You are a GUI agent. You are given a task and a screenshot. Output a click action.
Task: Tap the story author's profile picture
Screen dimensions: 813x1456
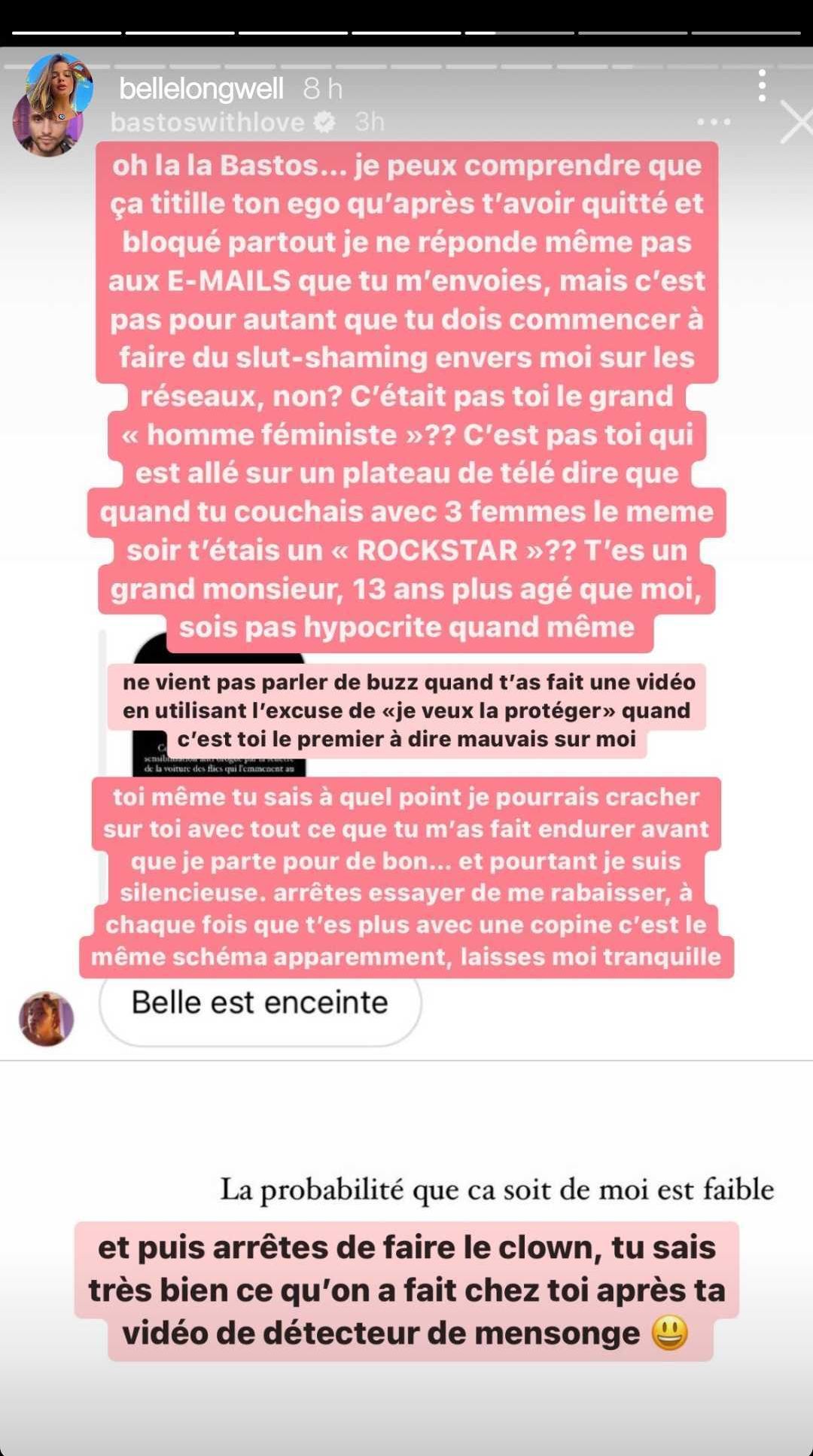click(x=60, y=85)
